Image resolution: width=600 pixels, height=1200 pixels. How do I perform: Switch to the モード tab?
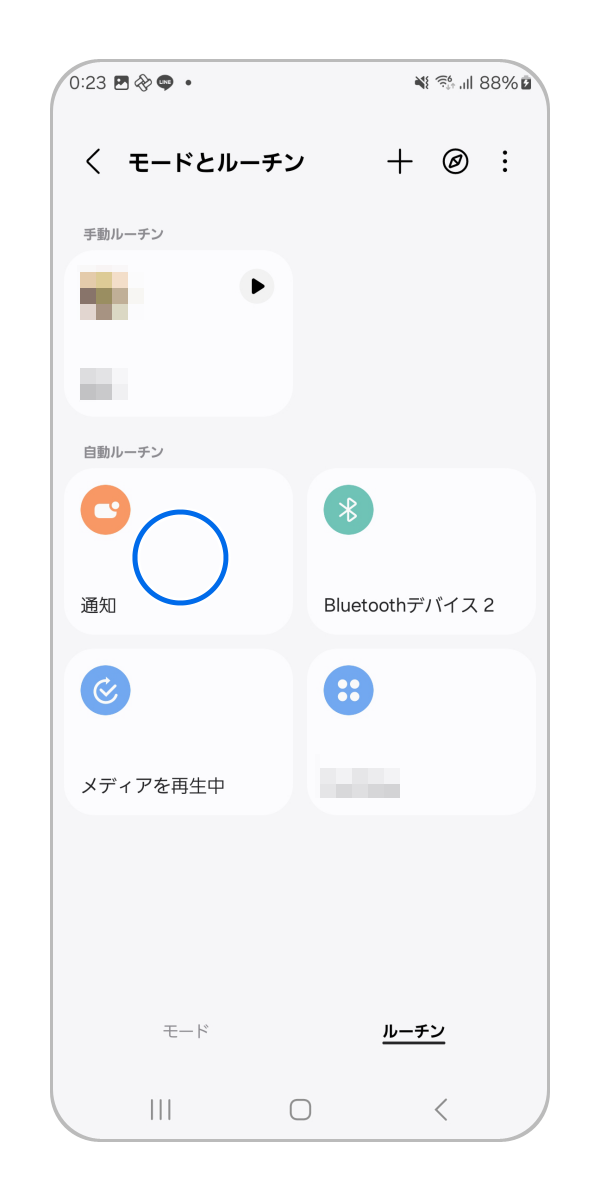186,1031
